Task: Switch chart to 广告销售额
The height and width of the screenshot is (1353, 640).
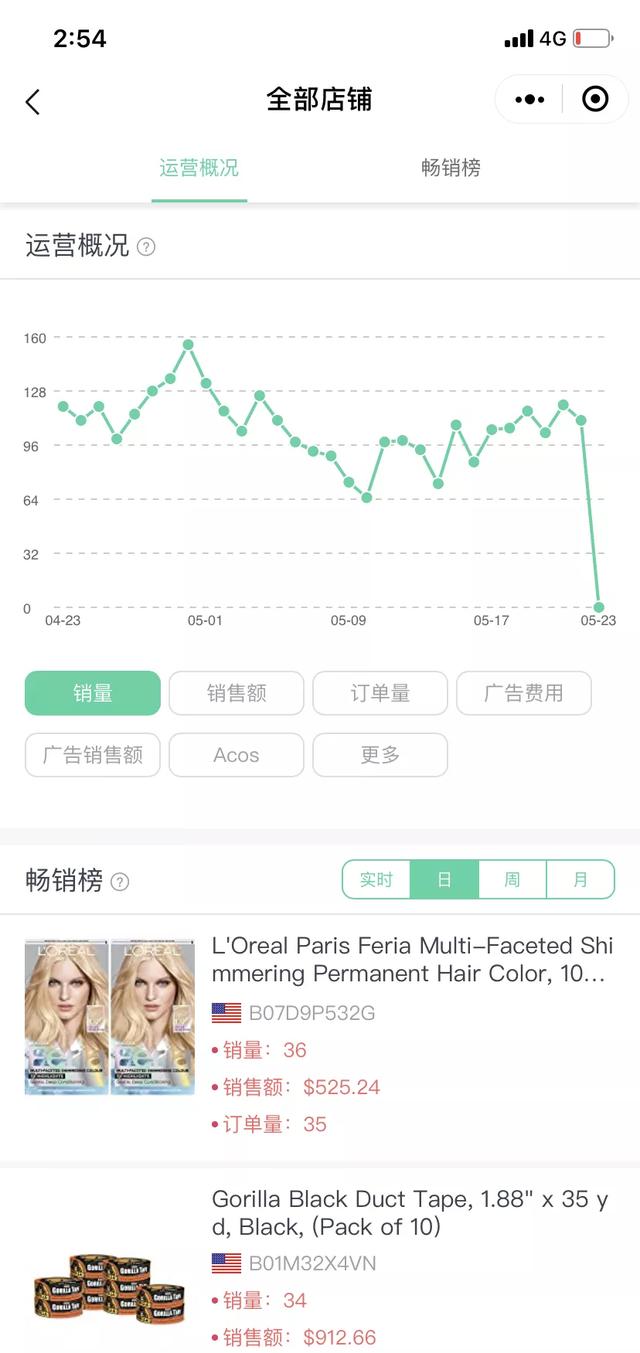Action: tap(93, 755)
